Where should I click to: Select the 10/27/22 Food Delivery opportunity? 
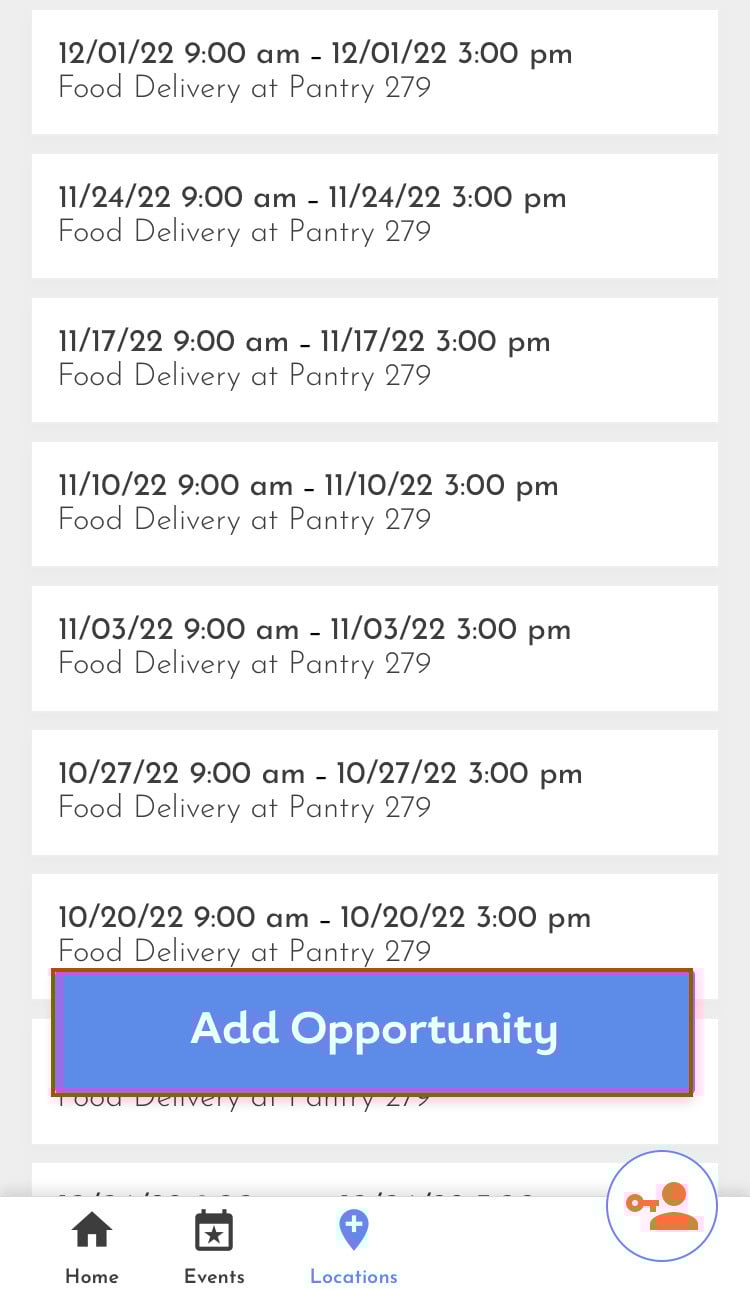375,792
